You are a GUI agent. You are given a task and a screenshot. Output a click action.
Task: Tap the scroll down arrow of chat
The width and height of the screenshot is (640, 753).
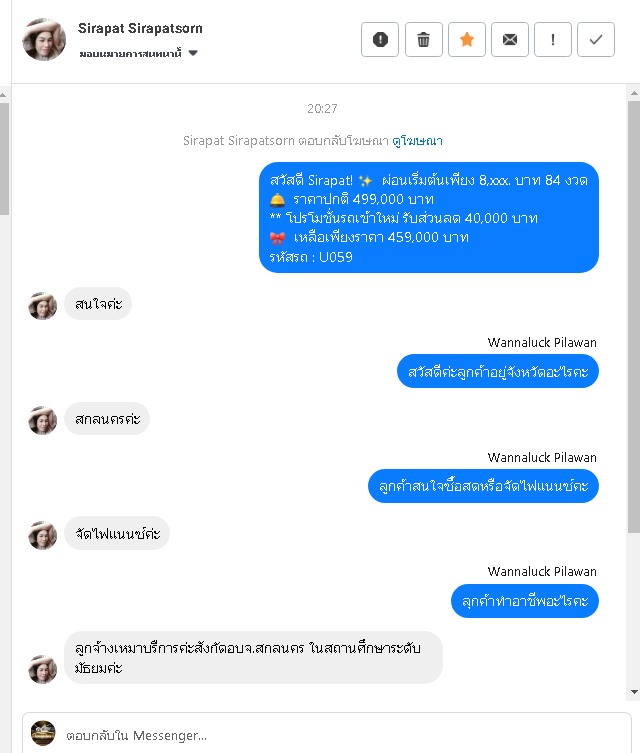[x=634, y=692]
